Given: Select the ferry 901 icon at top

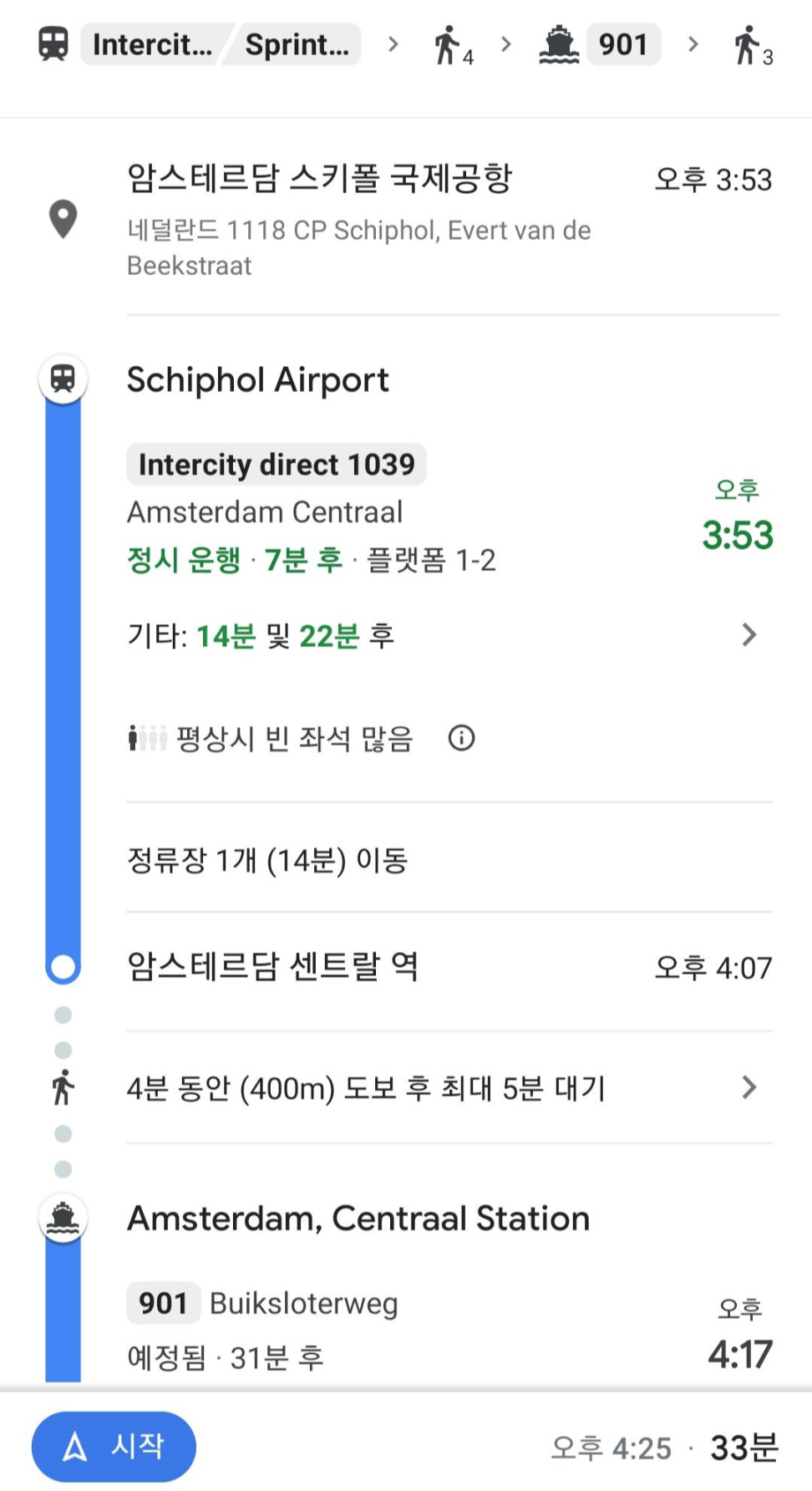Looking at the screenshot, I should point(558,44).
